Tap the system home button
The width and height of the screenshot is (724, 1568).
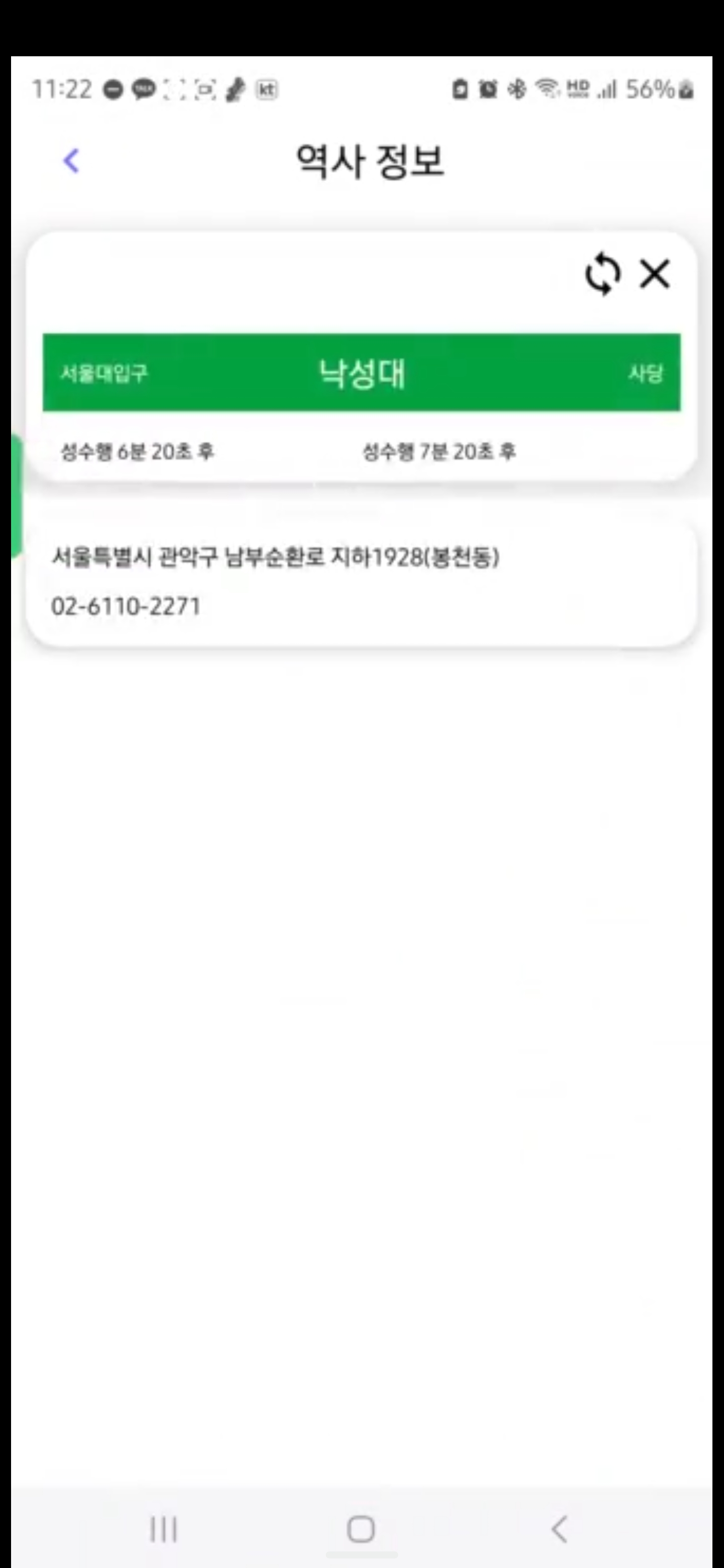(x=361, y=1528)
